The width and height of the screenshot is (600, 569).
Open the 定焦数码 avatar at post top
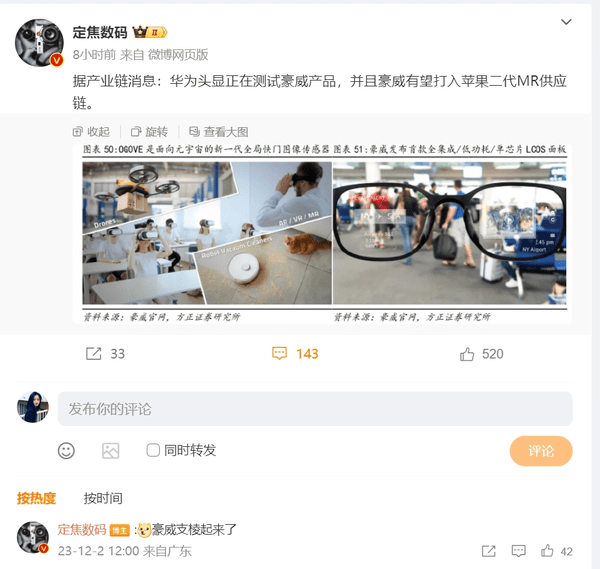point(40,42)
